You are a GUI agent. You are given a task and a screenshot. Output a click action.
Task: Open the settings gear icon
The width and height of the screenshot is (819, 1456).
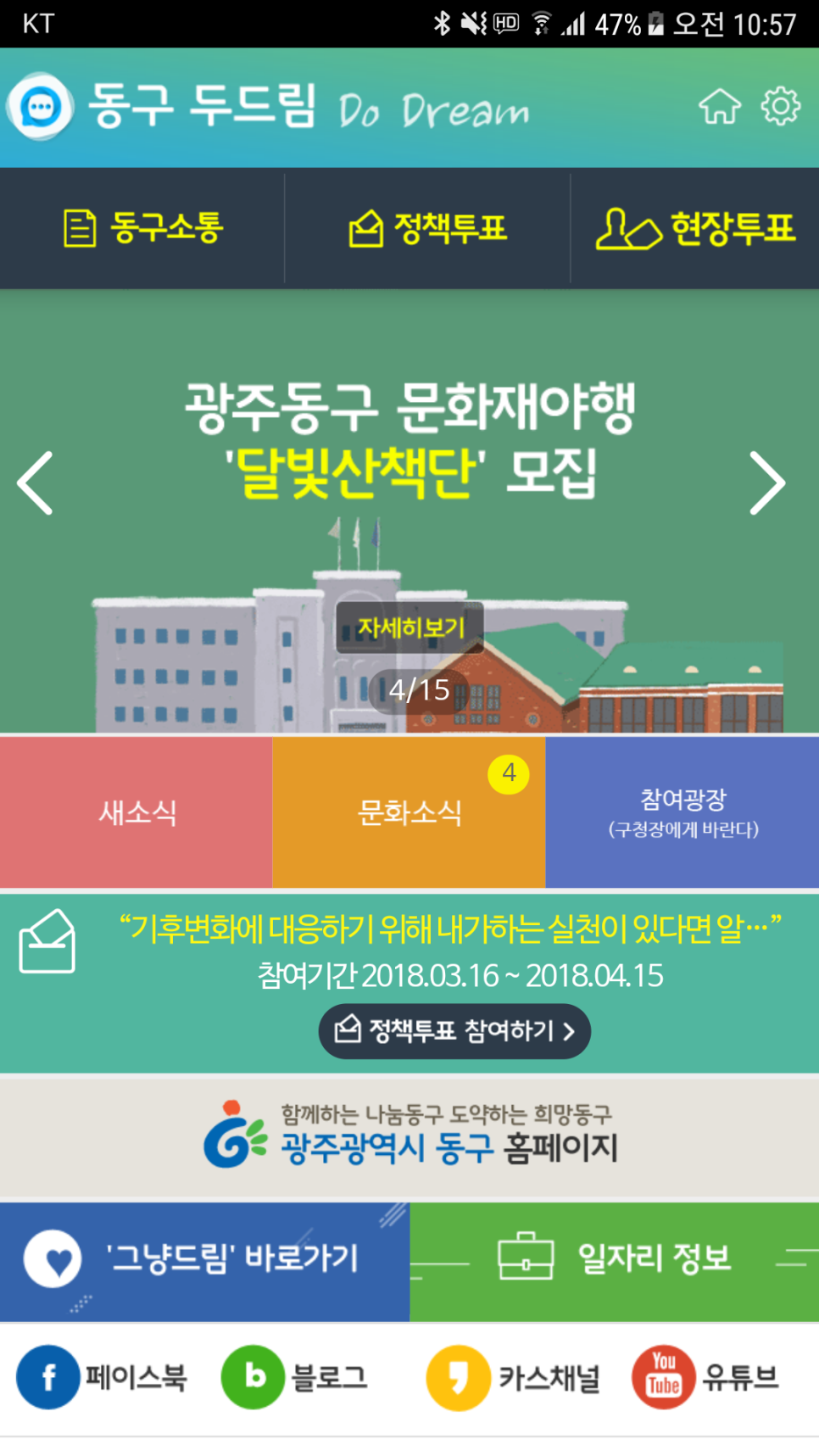pos(780,107)
